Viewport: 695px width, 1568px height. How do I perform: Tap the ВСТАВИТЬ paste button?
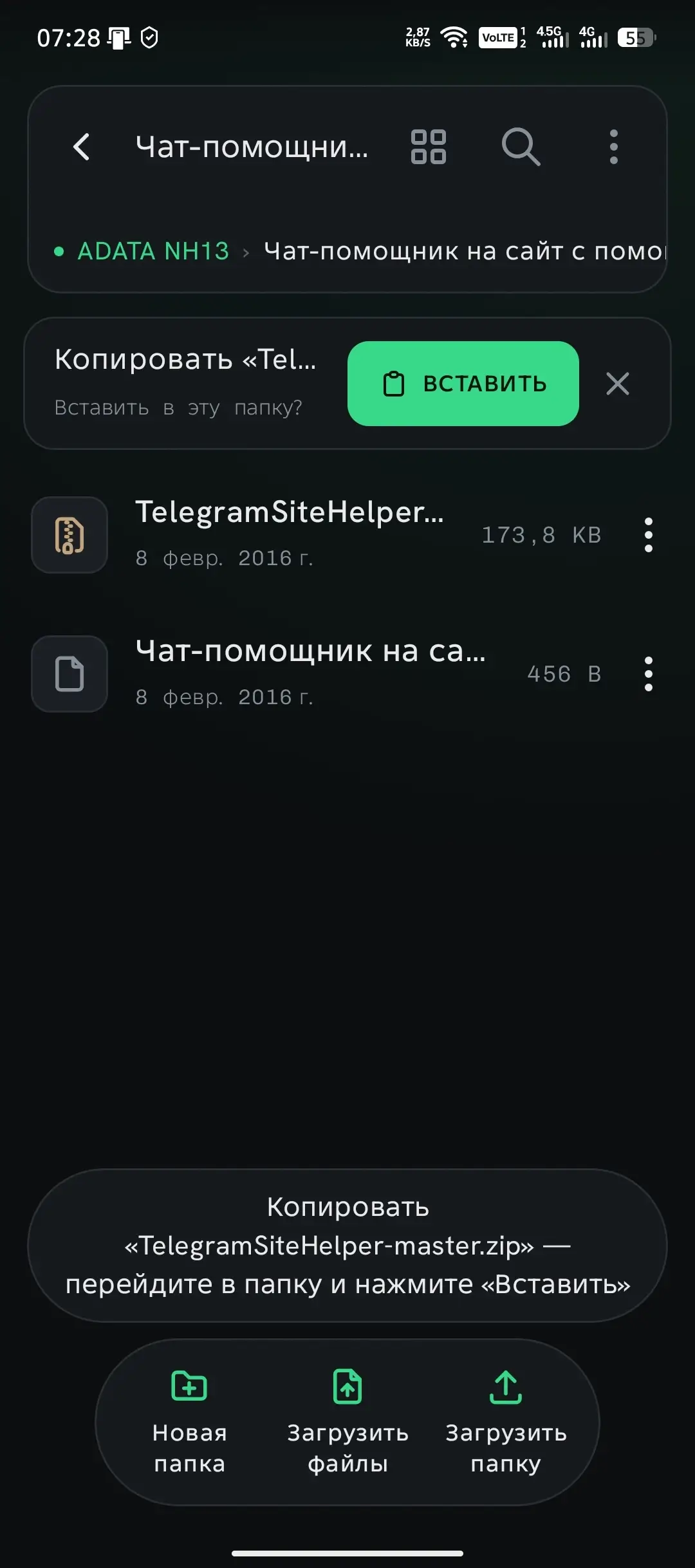[x=463, y=384]
